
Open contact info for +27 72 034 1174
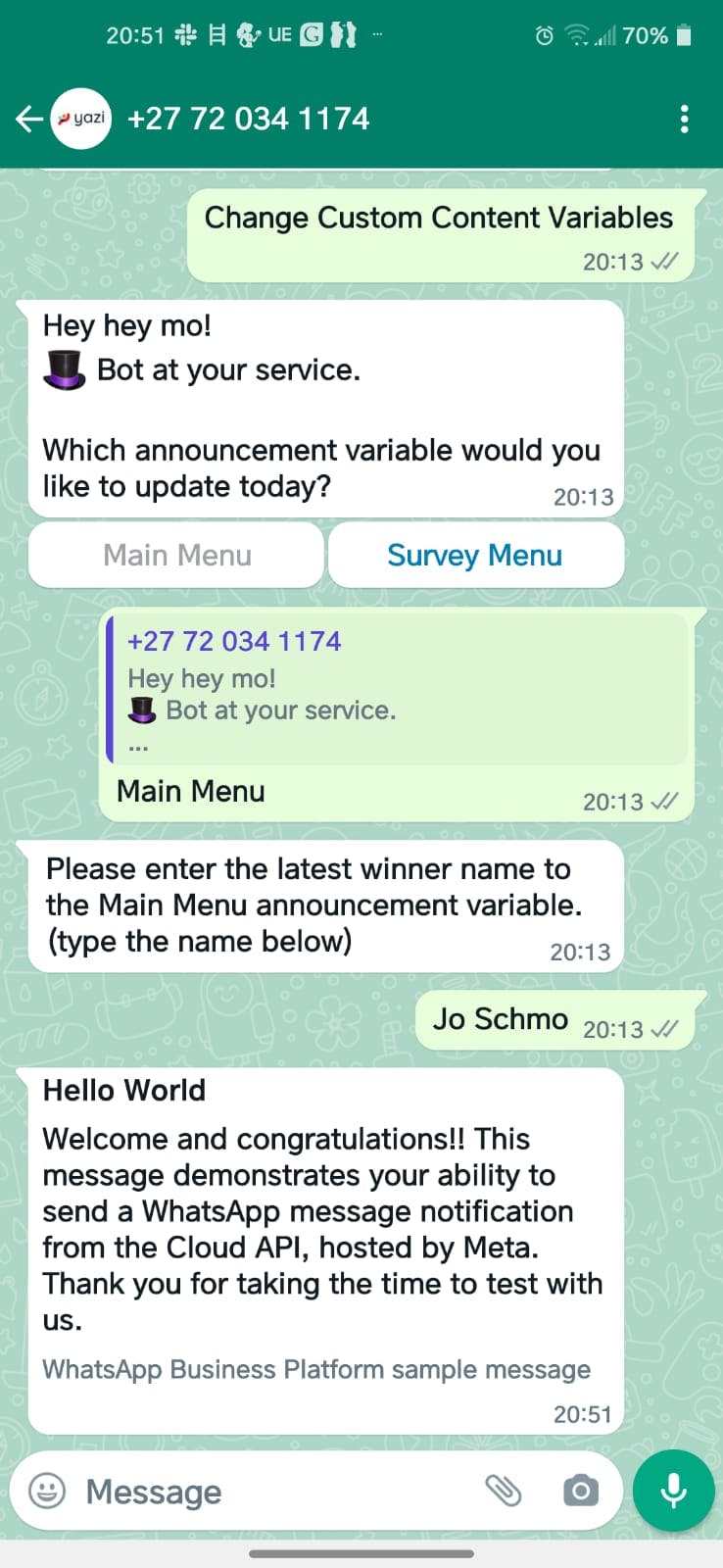coord(248,120)
